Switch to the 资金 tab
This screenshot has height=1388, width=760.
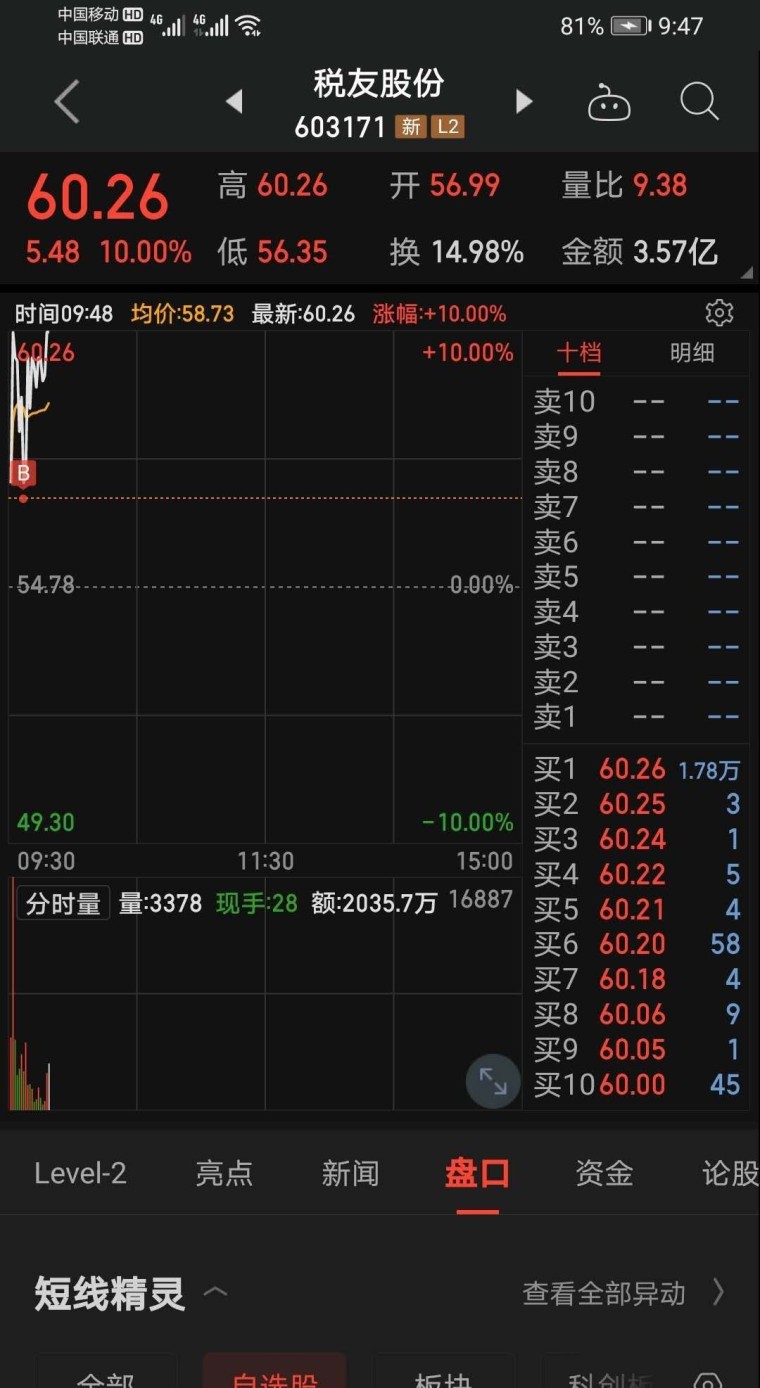coord(604,1173)
